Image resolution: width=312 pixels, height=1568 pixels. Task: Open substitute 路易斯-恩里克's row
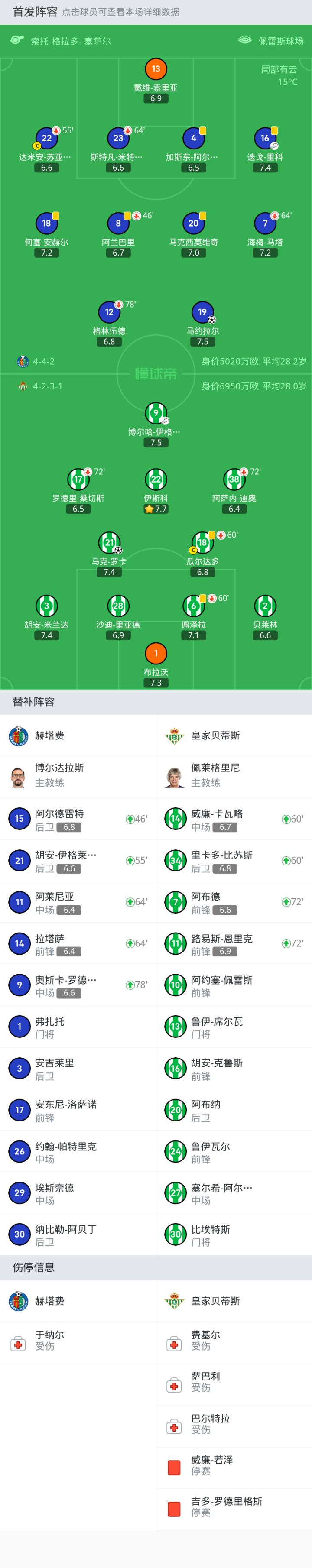(x=234, y=943)
